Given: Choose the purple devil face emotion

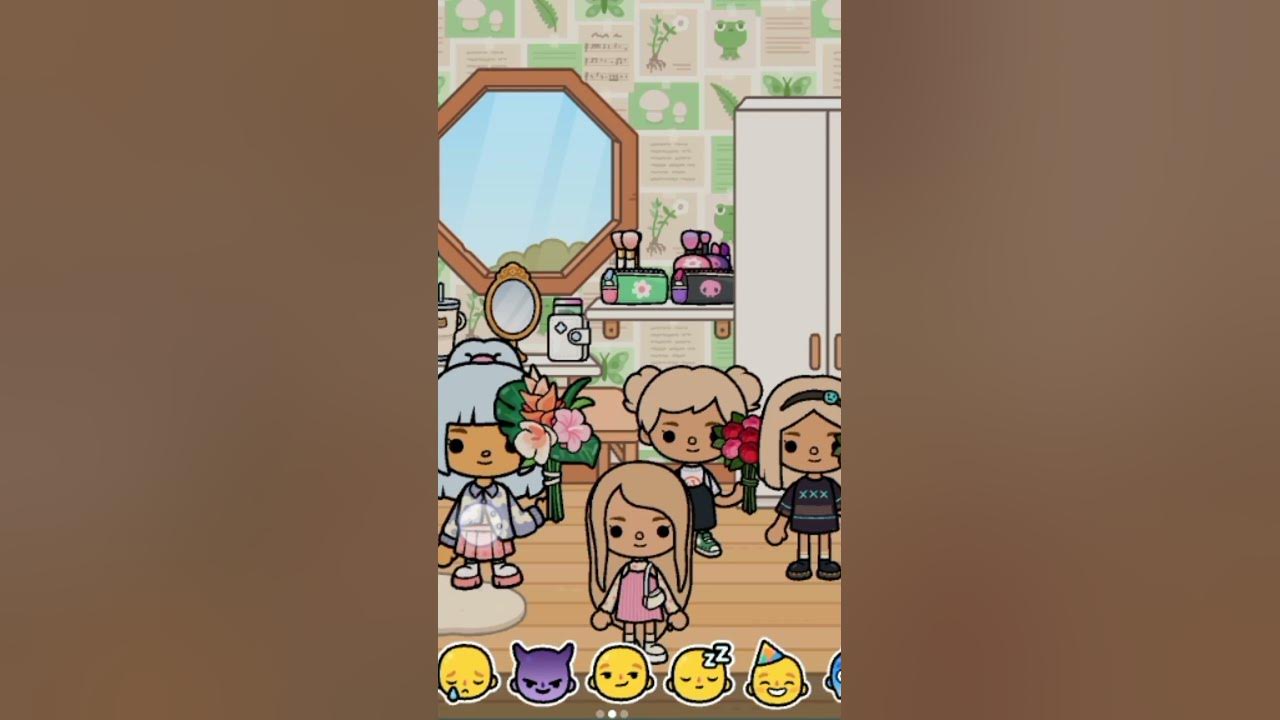Looking at the screenshot, I should (544, 673).
